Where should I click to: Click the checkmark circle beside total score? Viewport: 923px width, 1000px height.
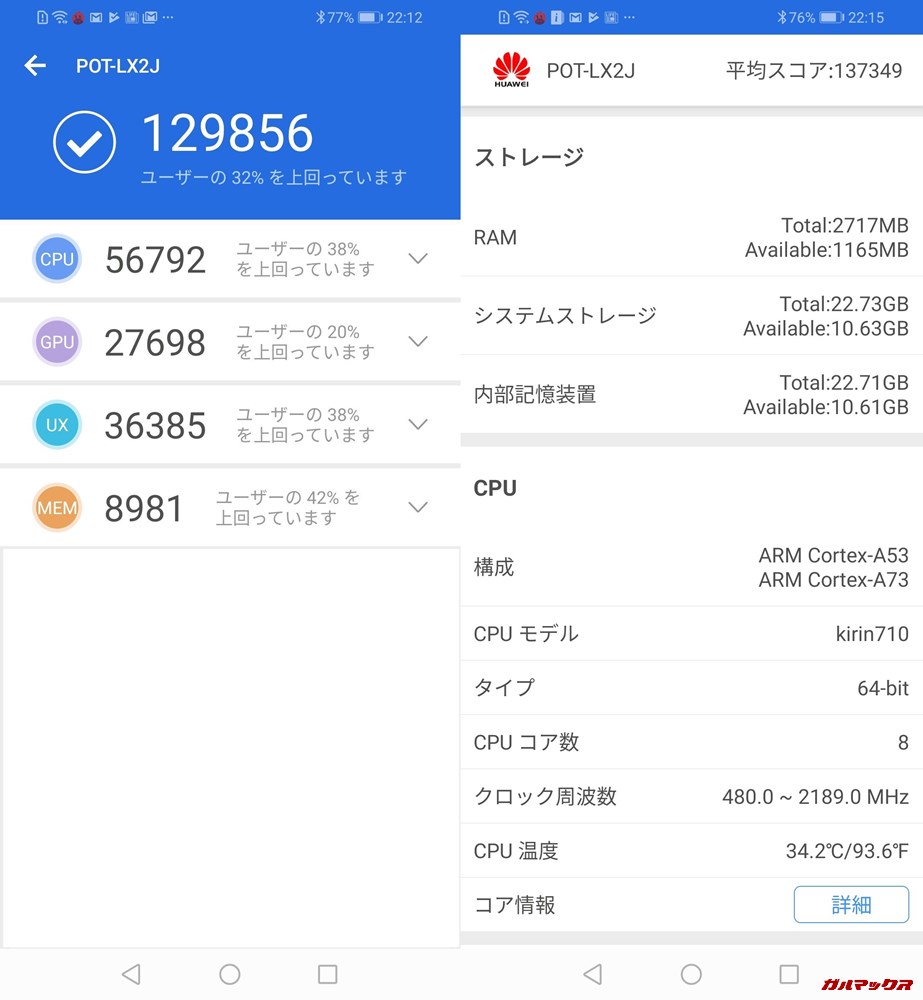pyautogui.click(x=85, y=140)
